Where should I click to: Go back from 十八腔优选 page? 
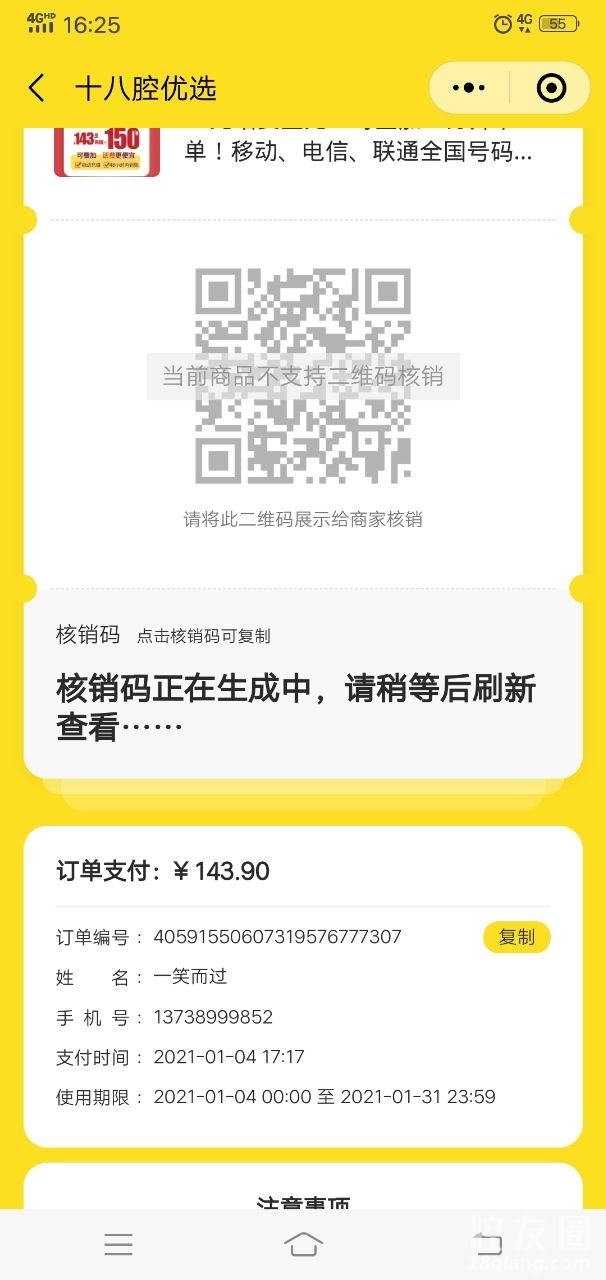coord(37,88)
